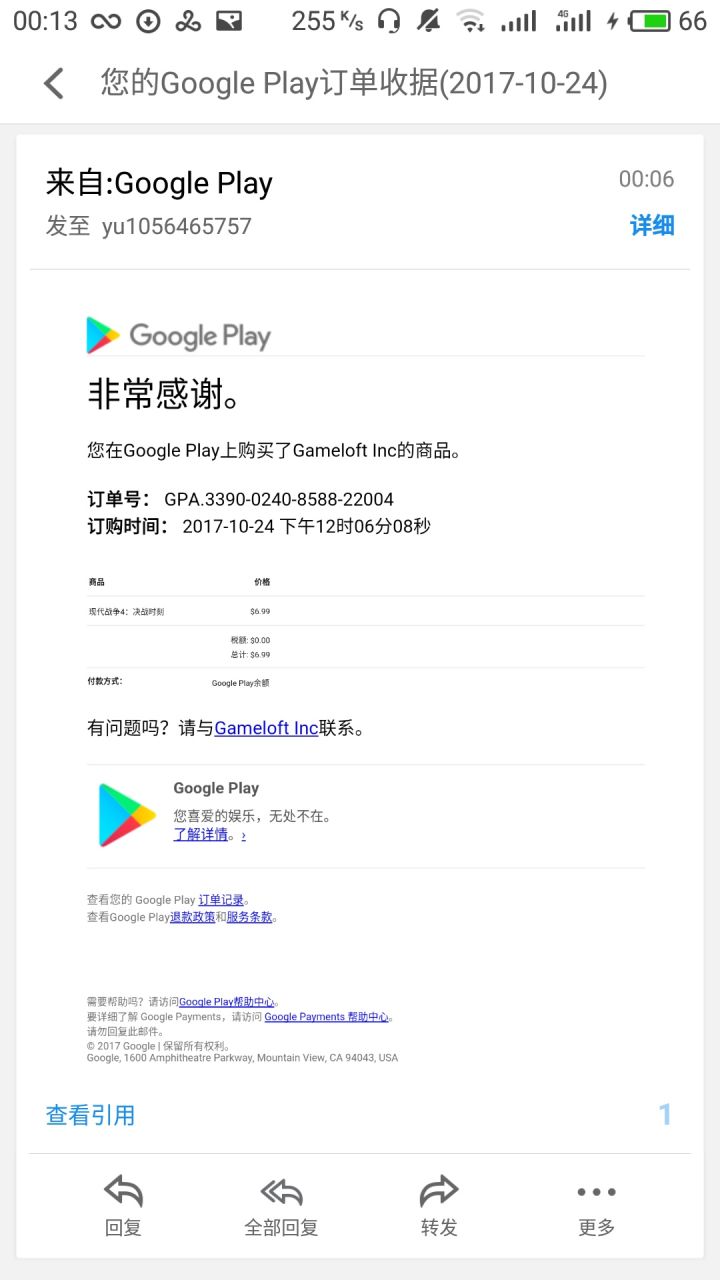This screenshot has height=1280, width=720.
Task: Tap 查看引用 to expand quoted content
Action: point(90,1114)
